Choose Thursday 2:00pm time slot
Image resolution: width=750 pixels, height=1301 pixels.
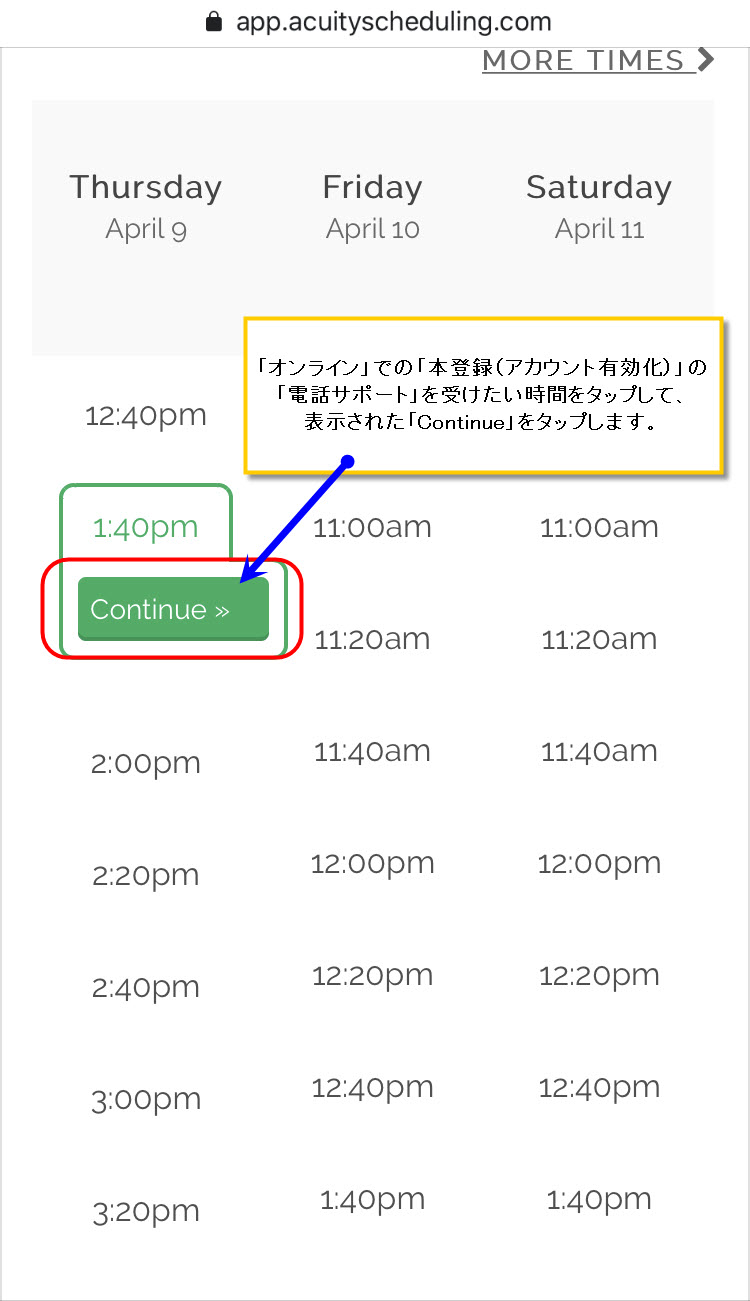click(x=146, y=764)
